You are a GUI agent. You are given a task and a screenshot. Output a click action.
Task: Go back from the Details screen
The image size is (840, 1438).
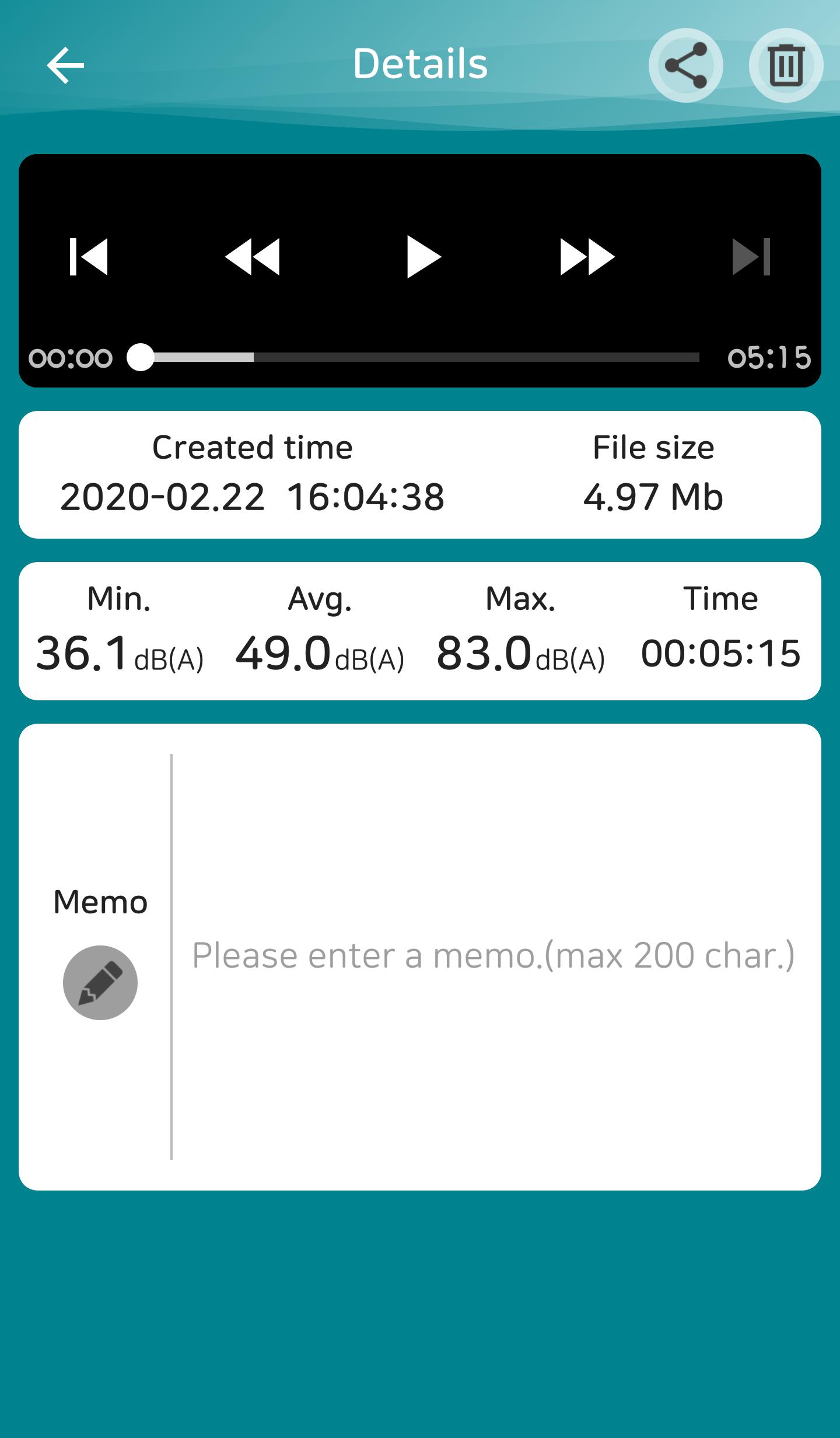click(x=65, y=65)
